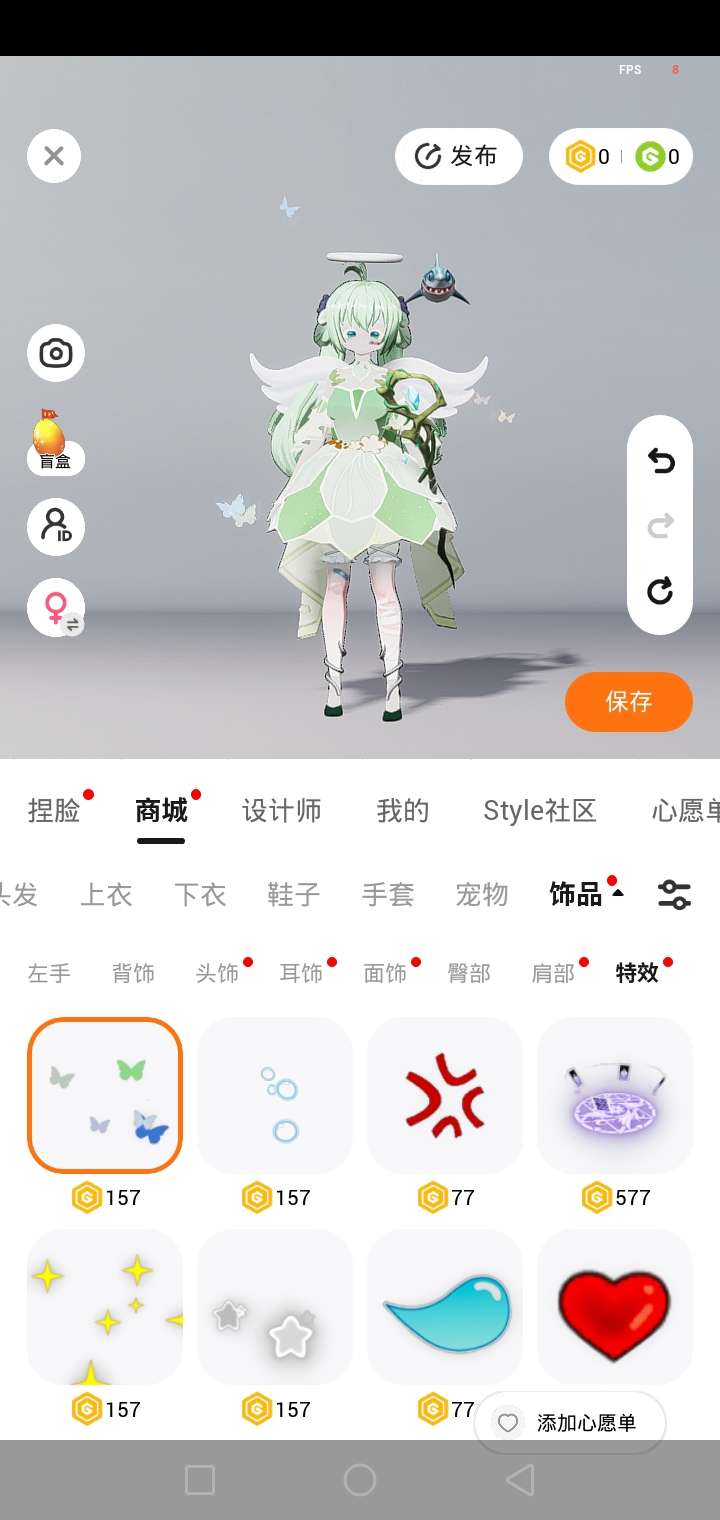This screenshot has width=720, height=1520.
Task: Close the avatar editor
Action: pyautogui.click(x=54, y=156)
